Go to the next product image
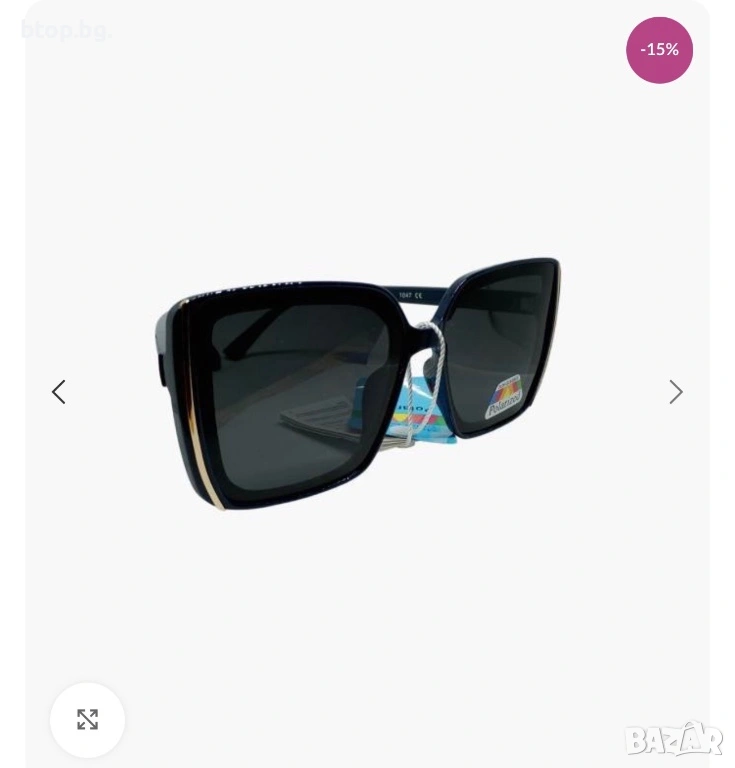The width and height of the screenshot is (735, 768). pyautogui.click(x=676, y=392)
